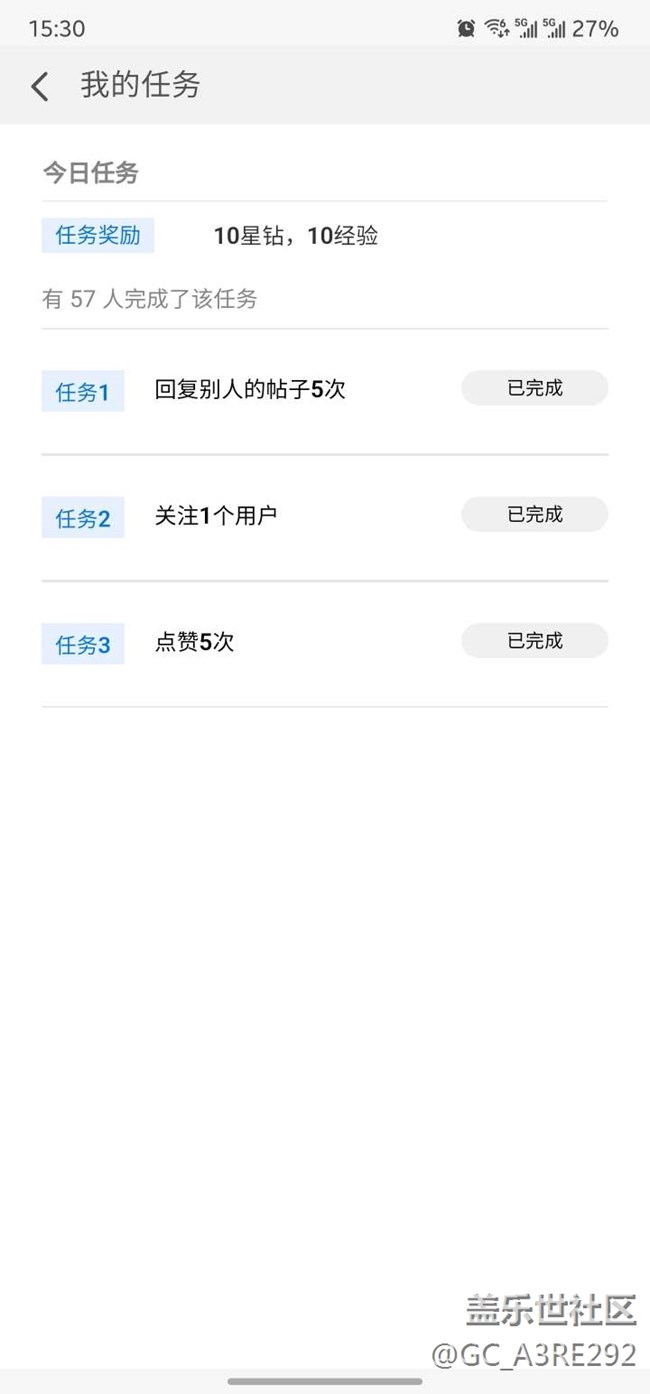Tap 已完成 button for 任务3
The width and height of the screenshot is (650, 1394).
point(534,641)
